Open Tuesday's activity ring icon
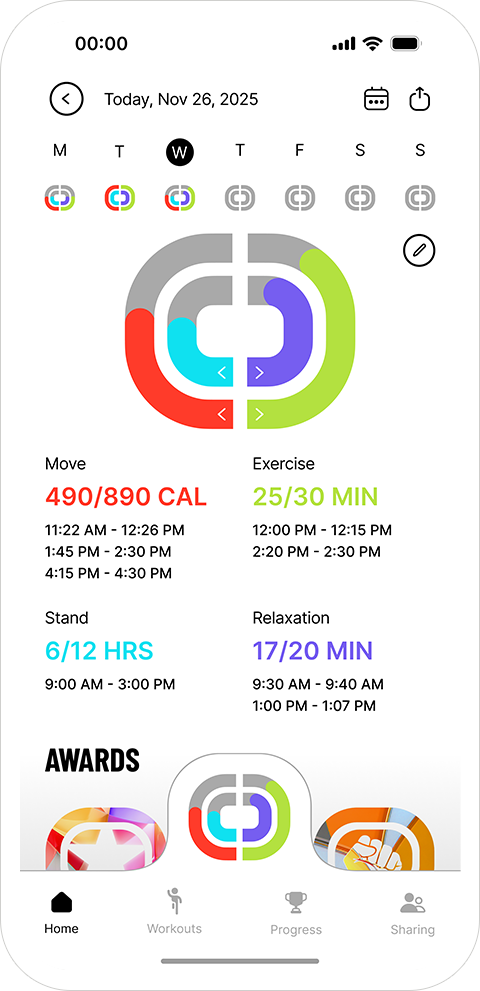This screenshot has width=480, height=991. (120, 198)
